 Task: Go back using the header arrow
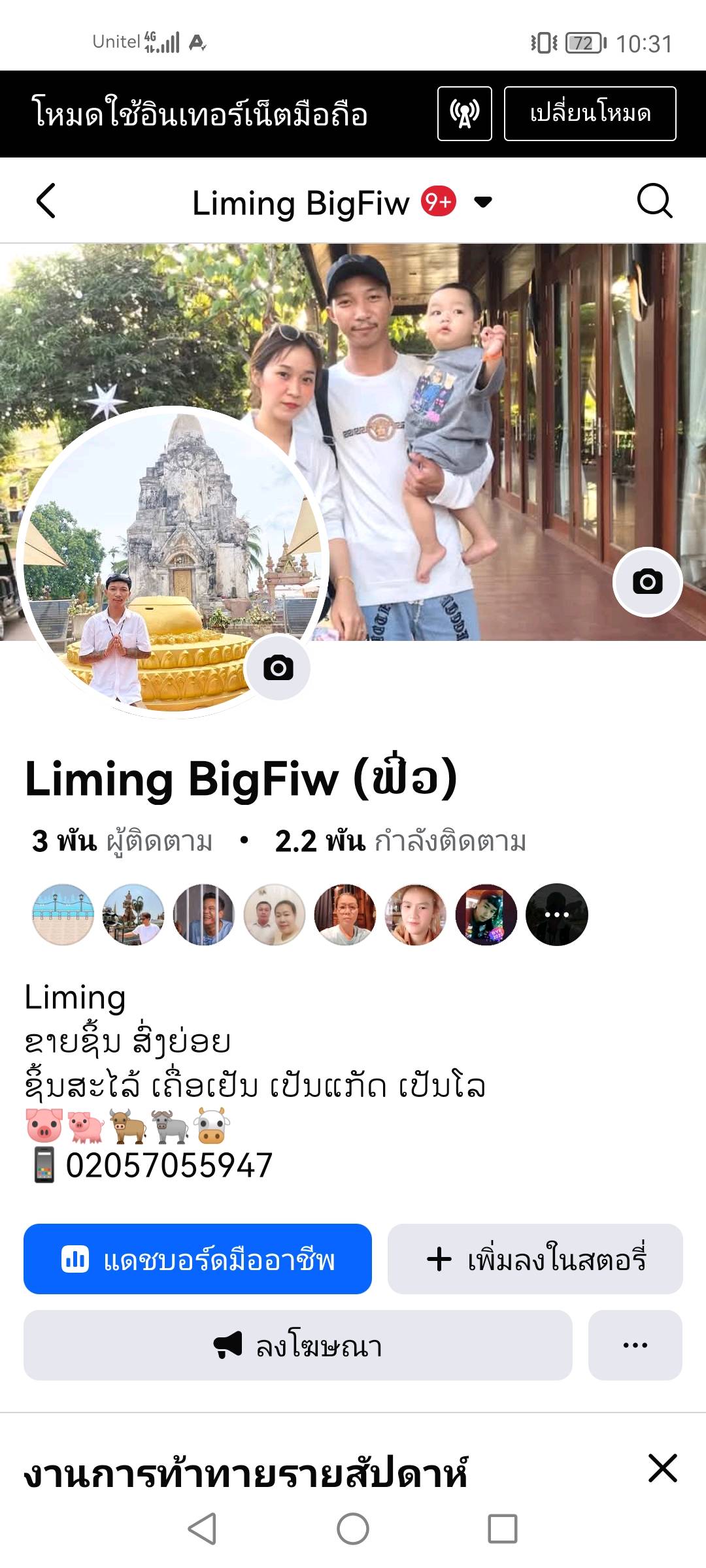pyautogui.click(x=46, y=201)
